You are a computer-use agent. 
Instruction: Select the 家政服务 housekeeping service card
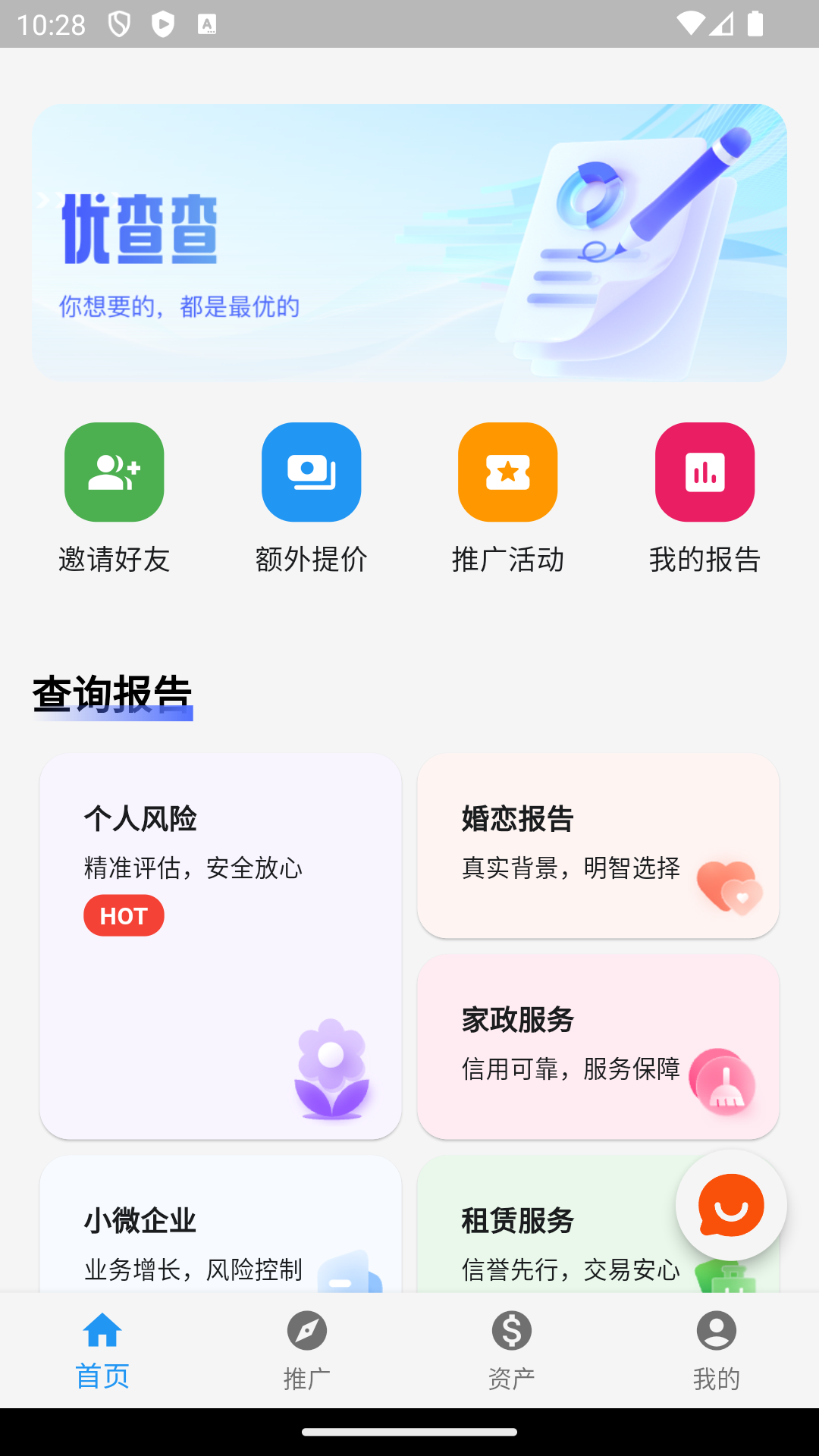click(598, 1047)
